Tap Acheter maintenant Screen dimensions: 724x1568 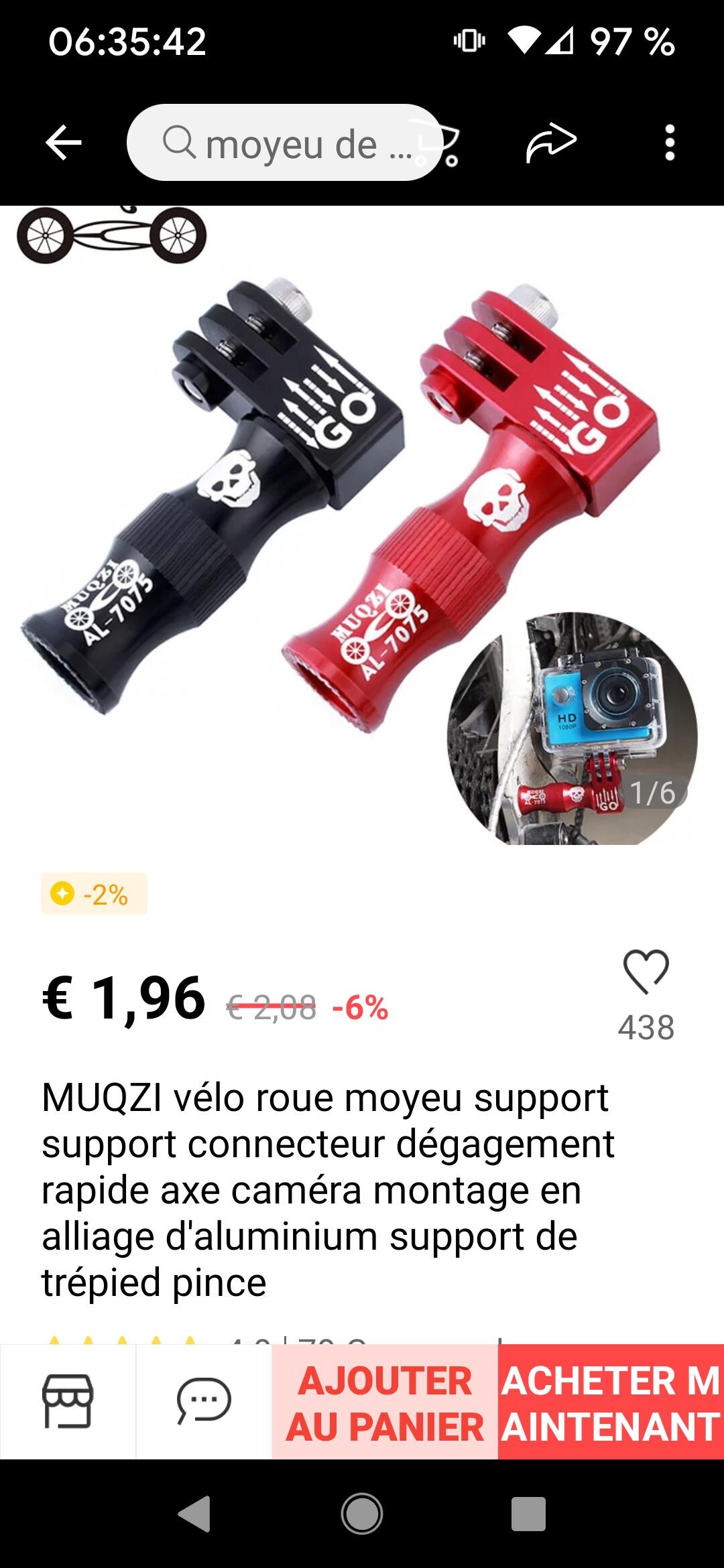tap(611, 1402)
